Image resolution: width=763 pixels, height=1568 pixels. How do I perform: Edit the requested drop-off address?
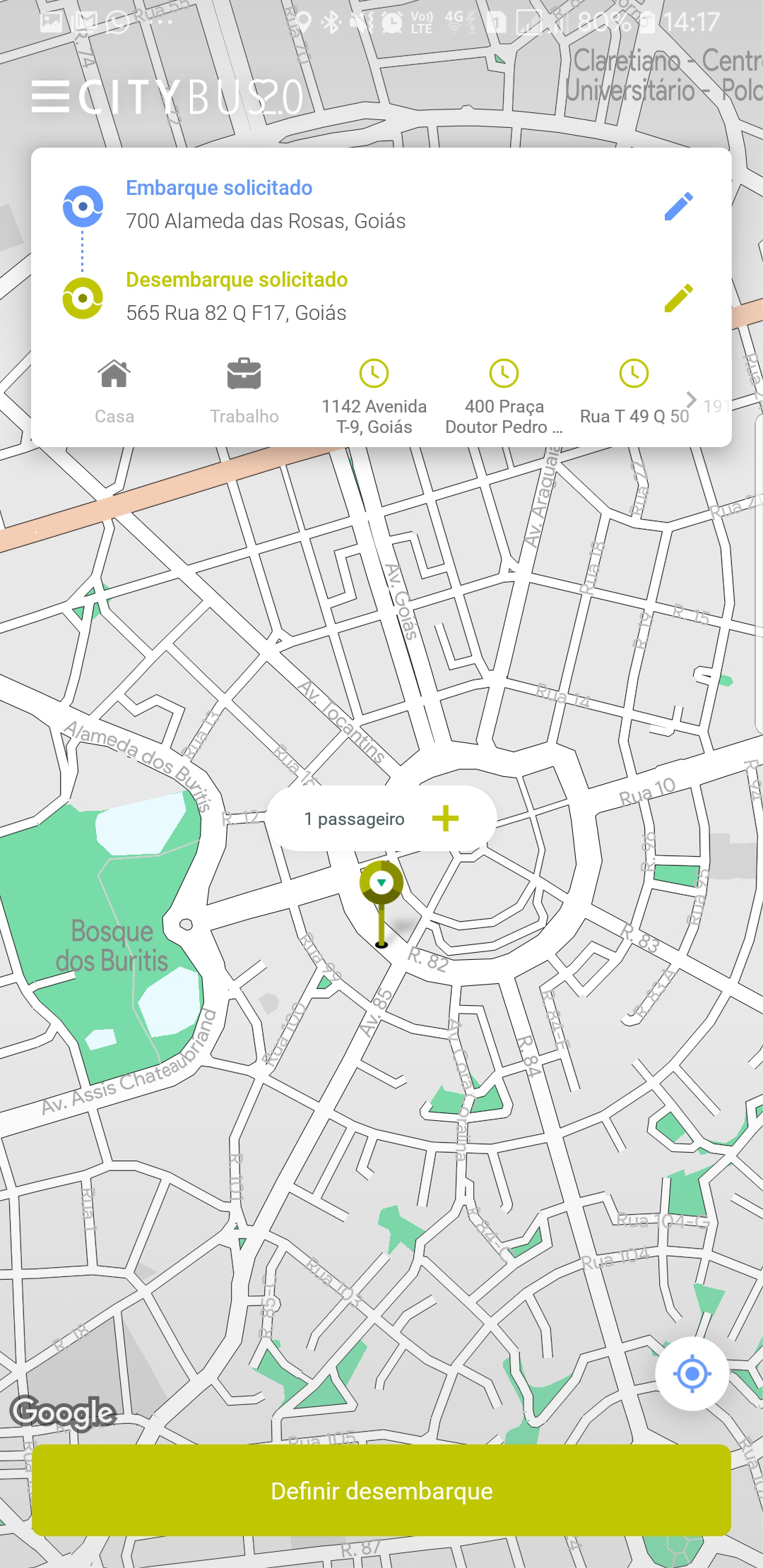pos(678,298)
